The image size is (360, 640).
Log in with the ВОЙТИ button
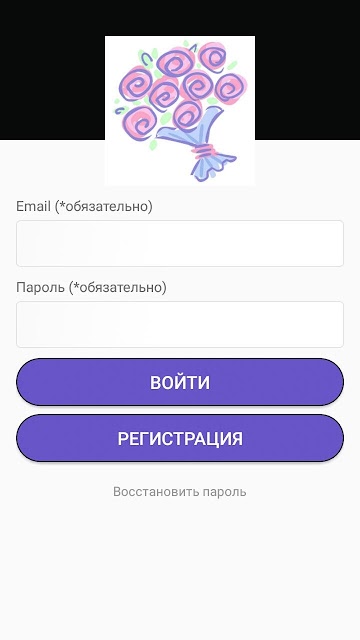(x=180, y=382)
